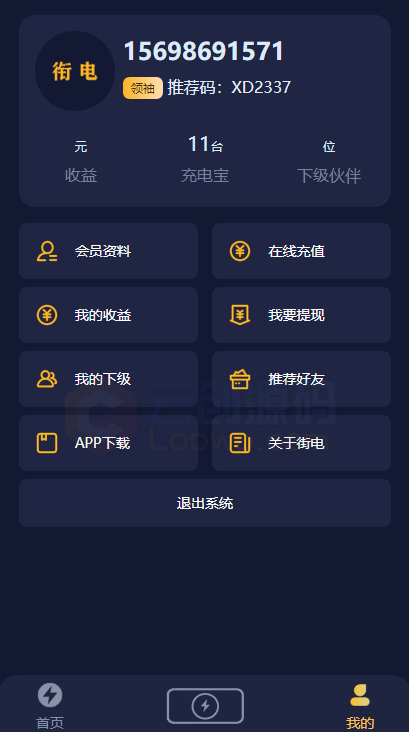Open the 收益 earnings summary

tap(81, 162)
